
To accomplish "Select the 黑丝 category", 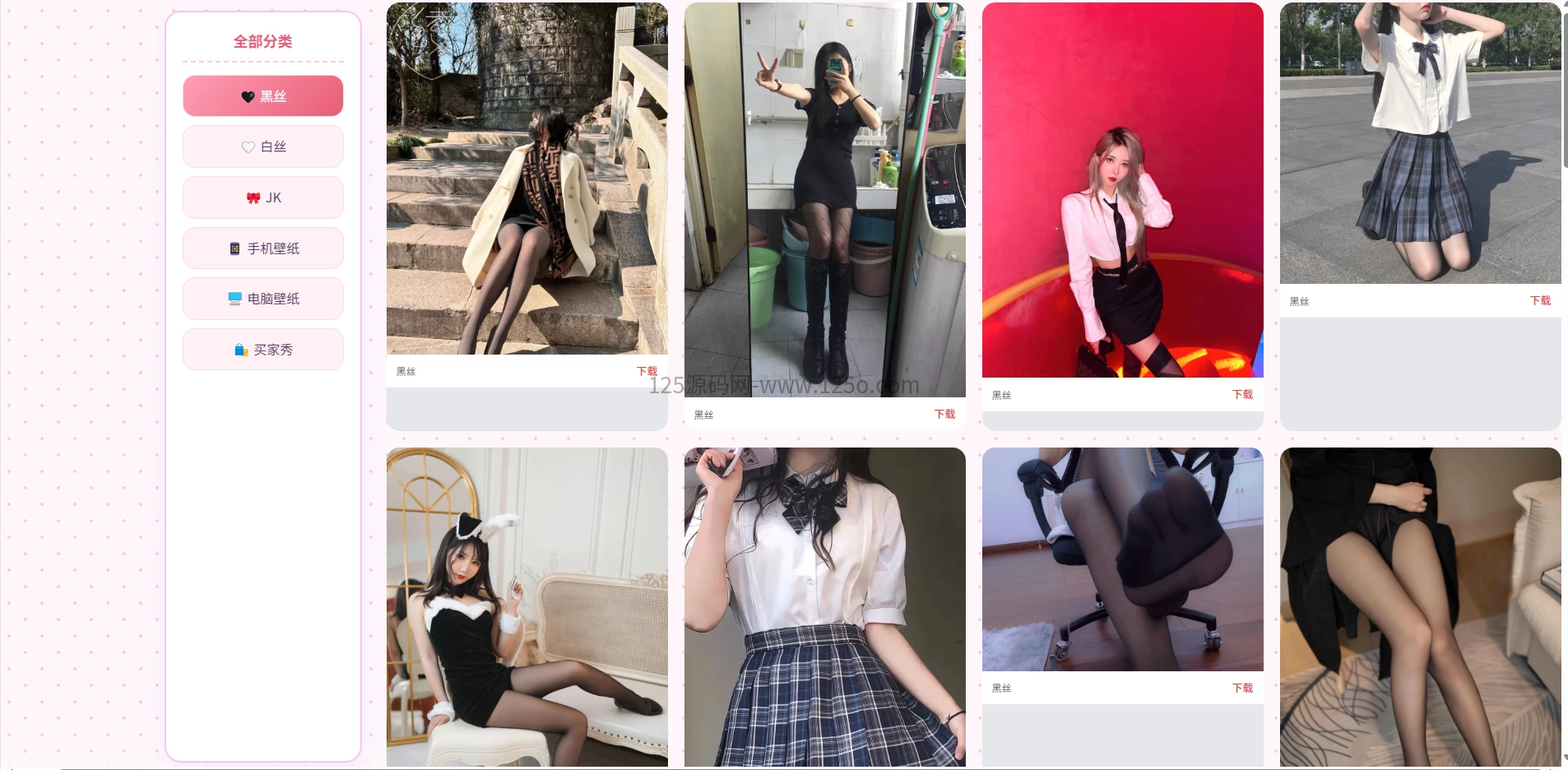I will pyautogui.click(x=263, y=96).
